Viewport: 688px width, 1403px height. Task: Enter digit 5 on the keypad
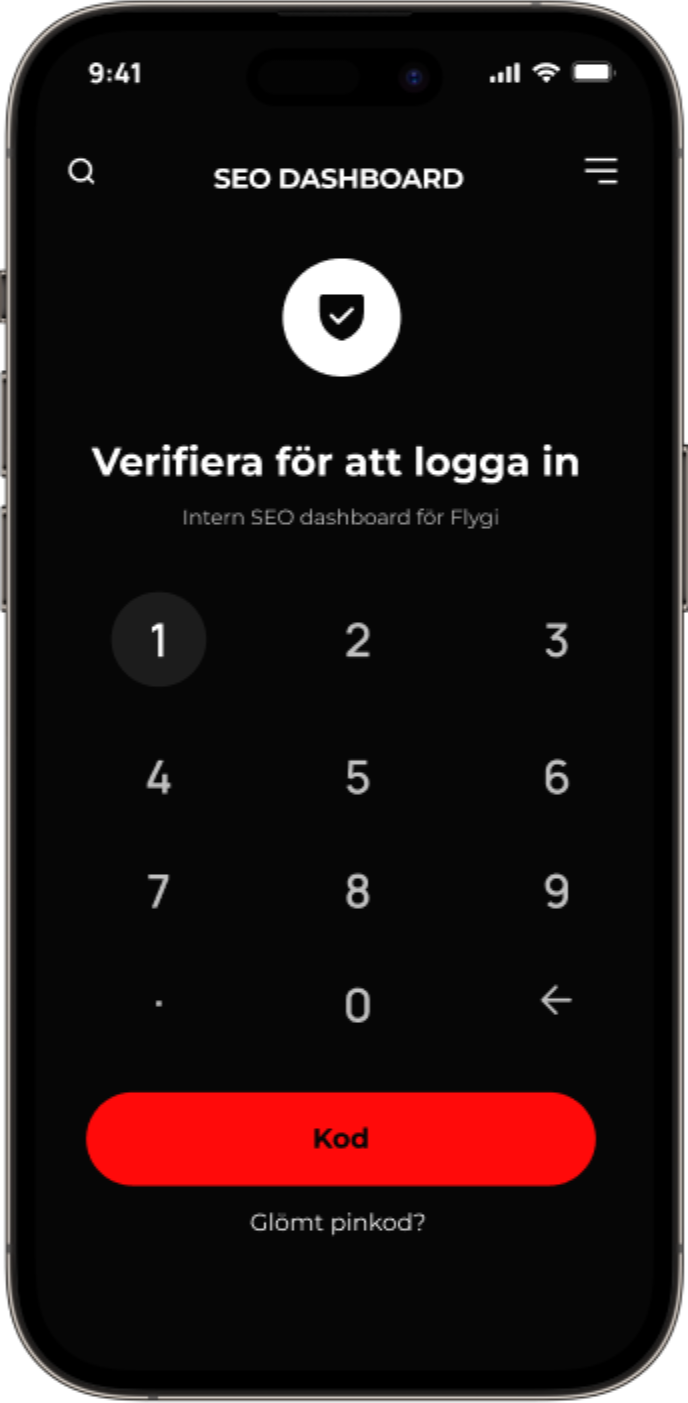pos(358,777)
